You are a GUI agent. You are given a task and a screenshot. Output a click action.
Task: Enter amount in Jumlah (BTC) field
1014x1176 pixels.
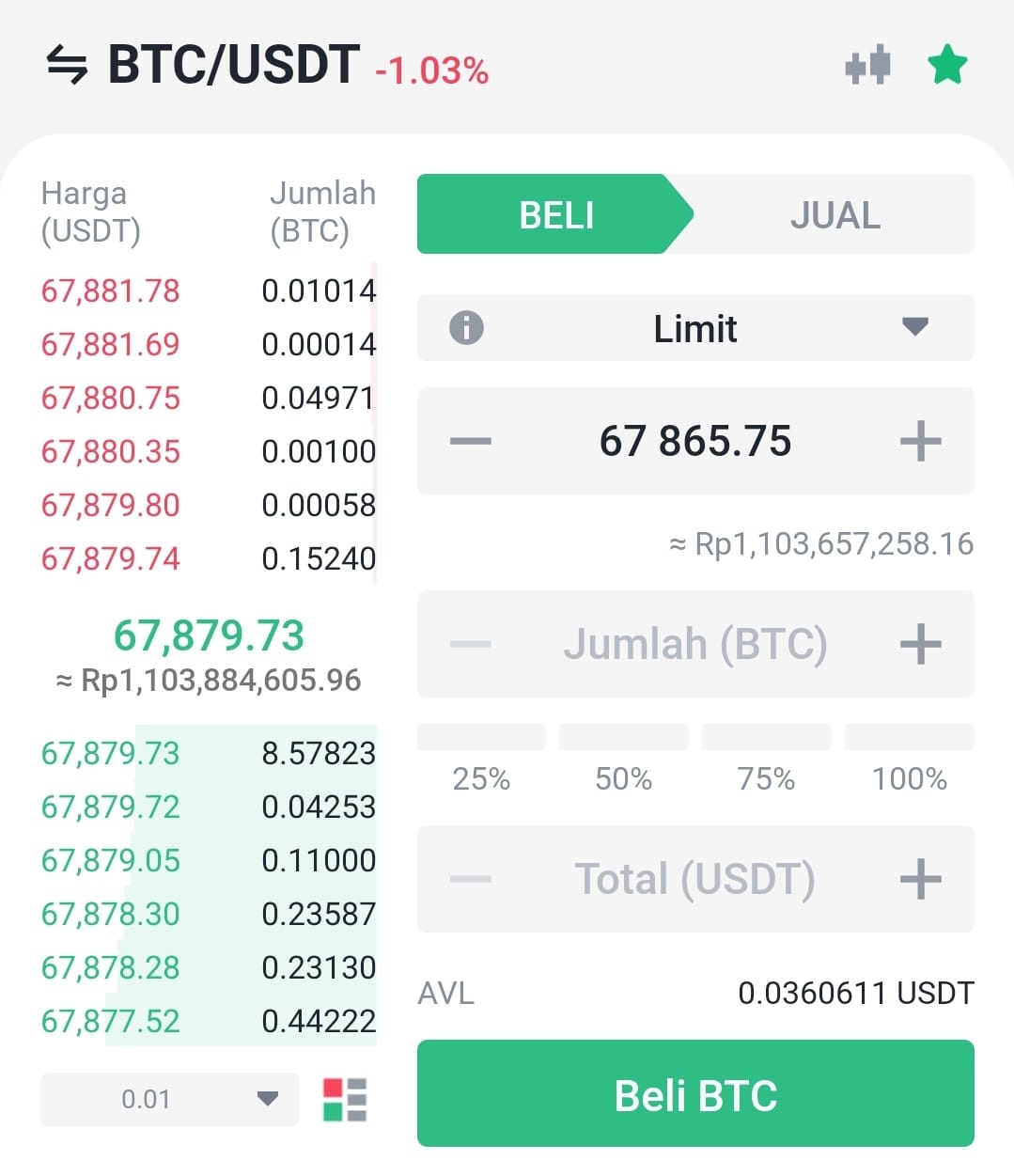tap(695, 644)
